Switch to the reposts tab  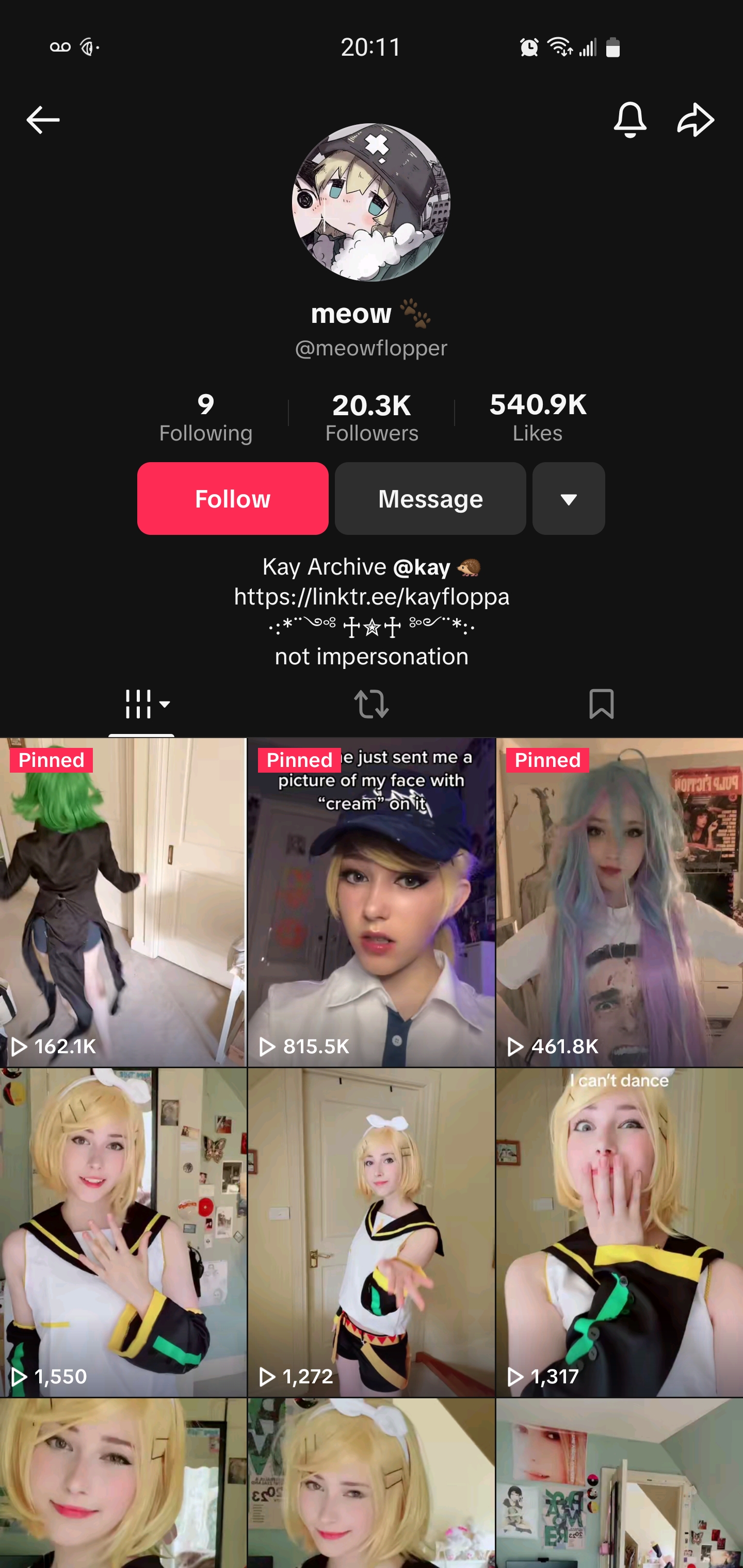(x=372, y=704)
